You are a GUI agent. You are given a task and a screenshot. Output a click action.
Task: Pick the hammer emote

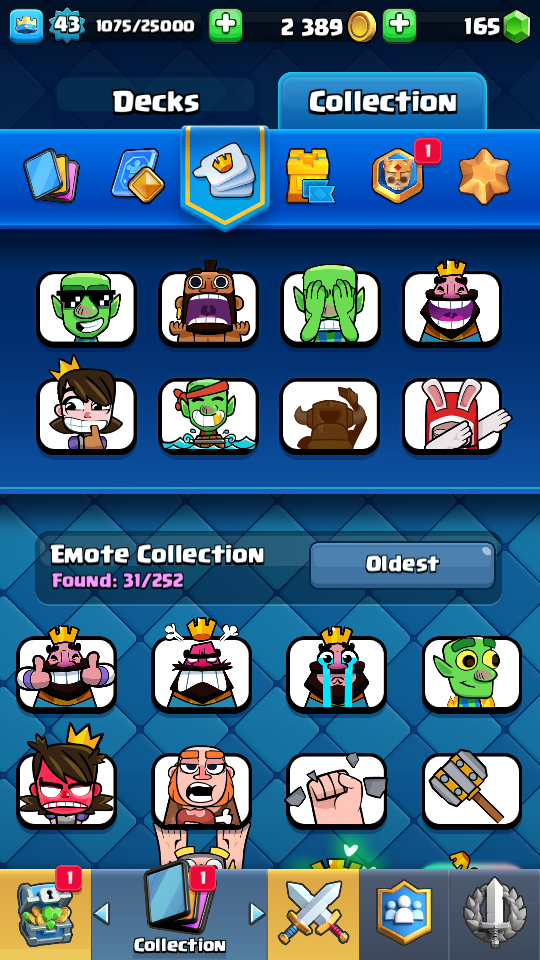tap(472, 790)
